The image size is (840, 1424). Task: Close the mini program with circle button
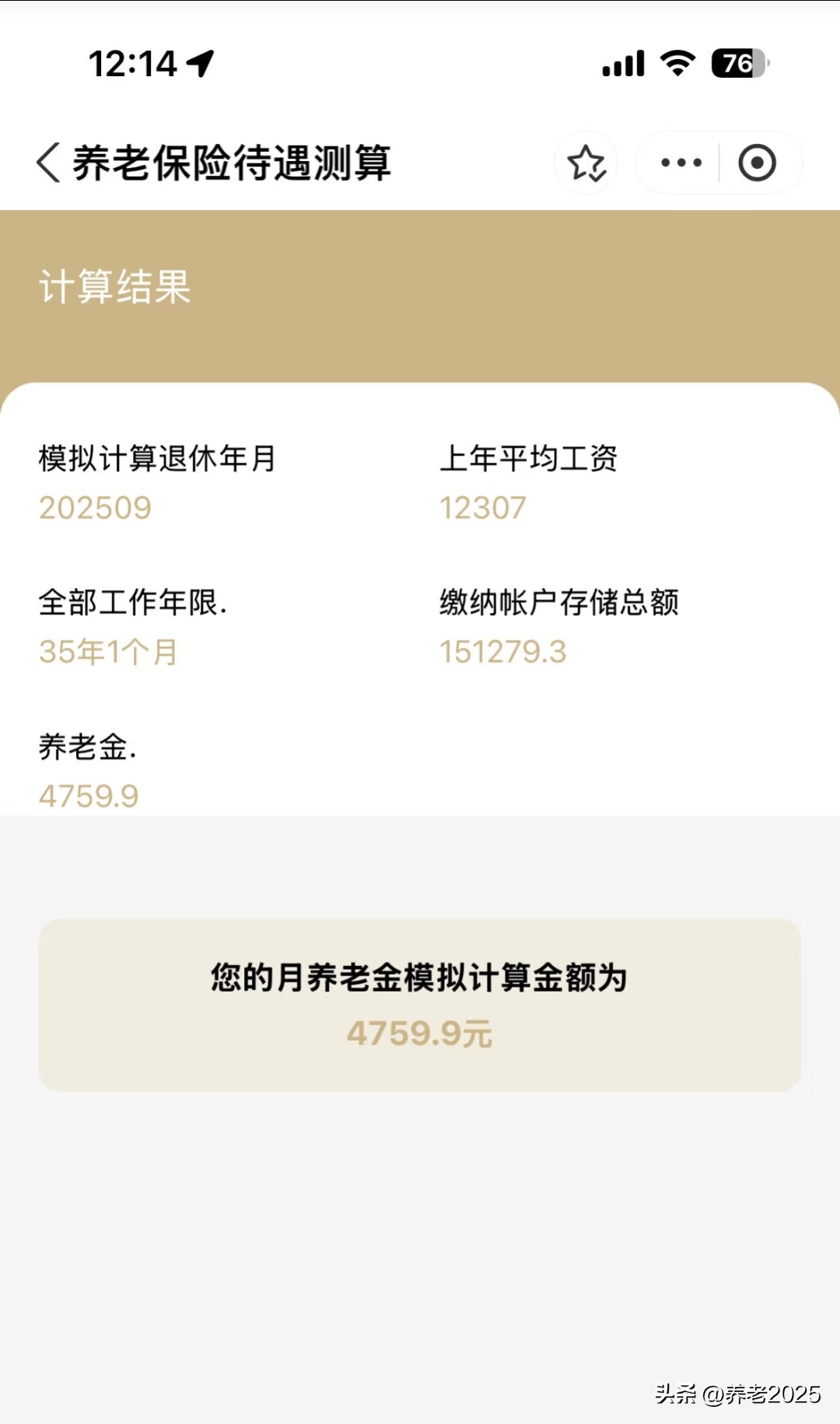pos(757,163)
